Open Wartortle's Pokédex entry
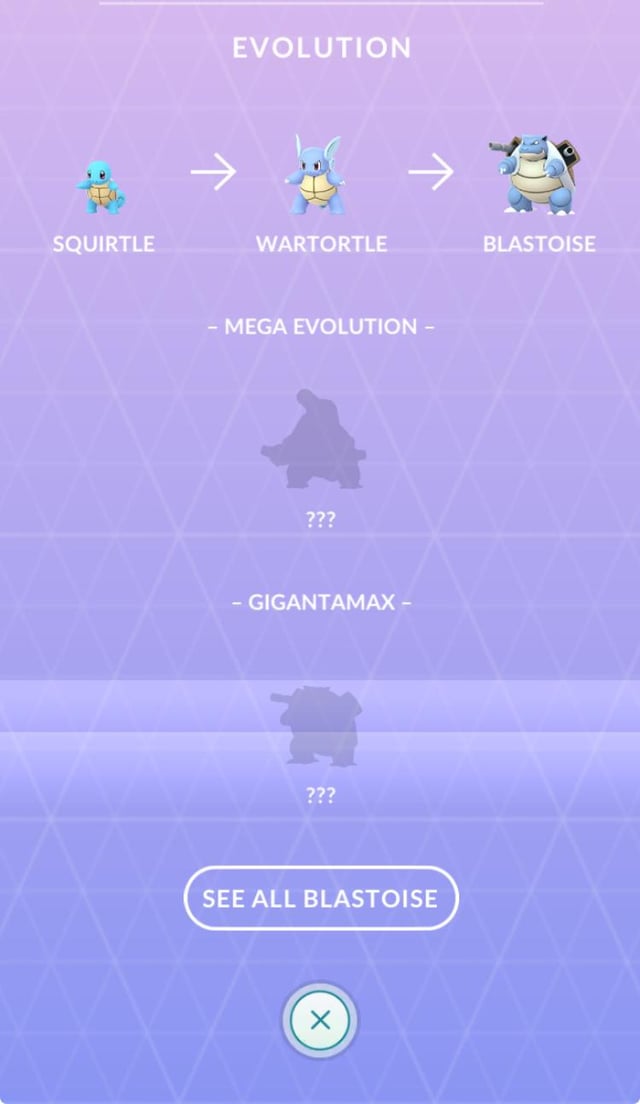Screen dimensions: 640x1104 tap(320, 178)
